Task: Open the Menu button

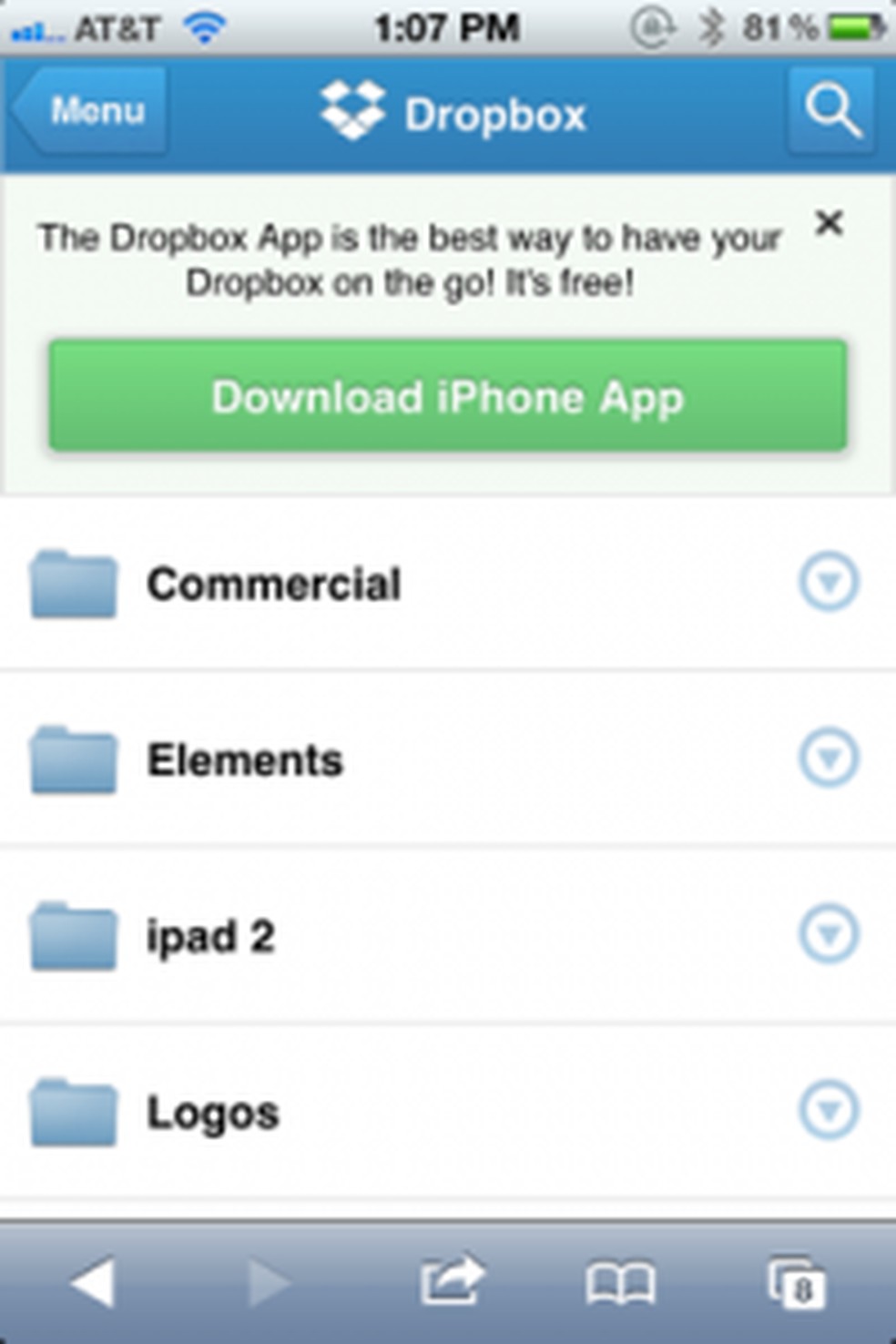Action: [x=91, y=112]
